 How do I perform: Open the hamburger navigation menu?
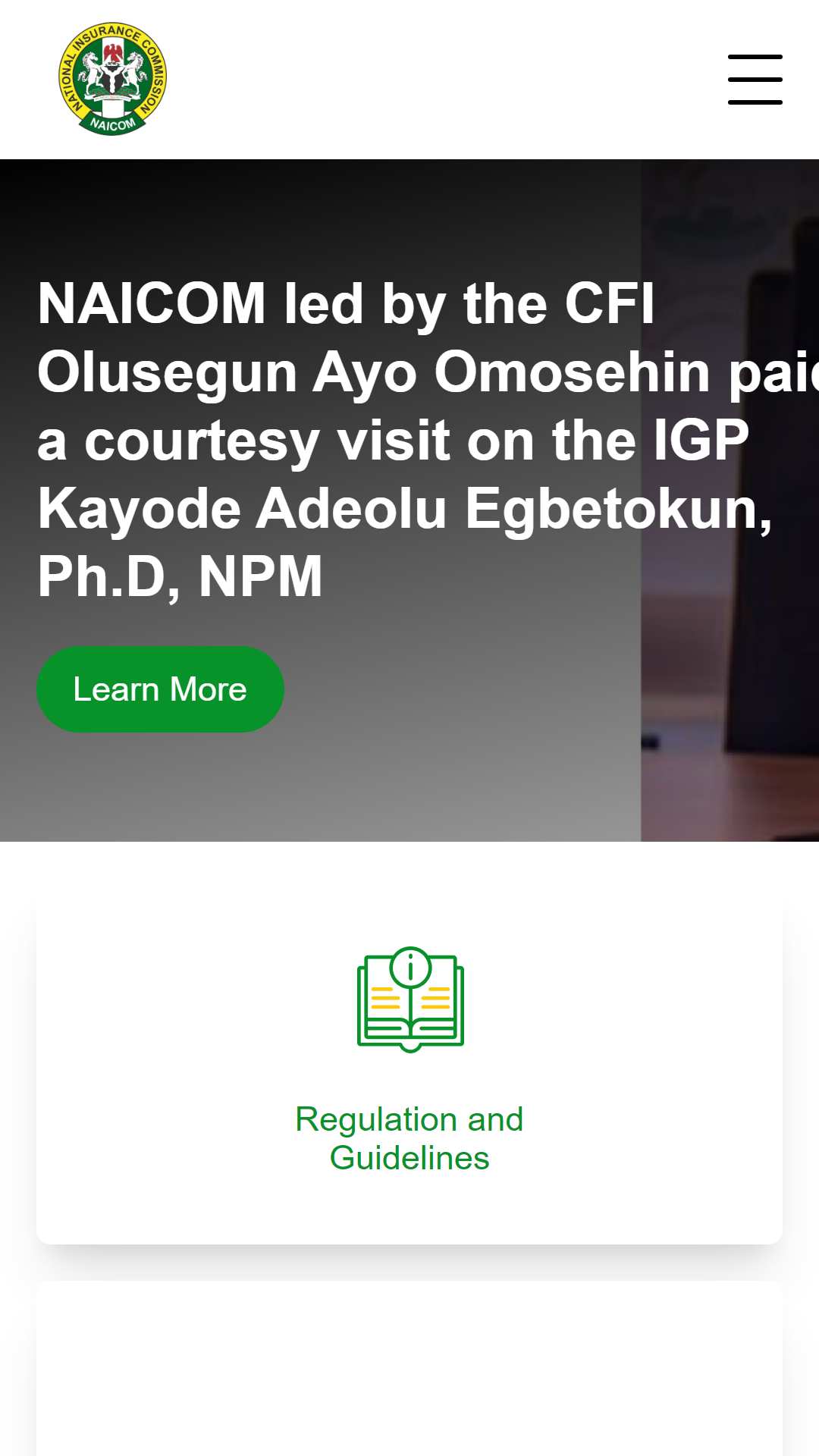tap(755, 79)
